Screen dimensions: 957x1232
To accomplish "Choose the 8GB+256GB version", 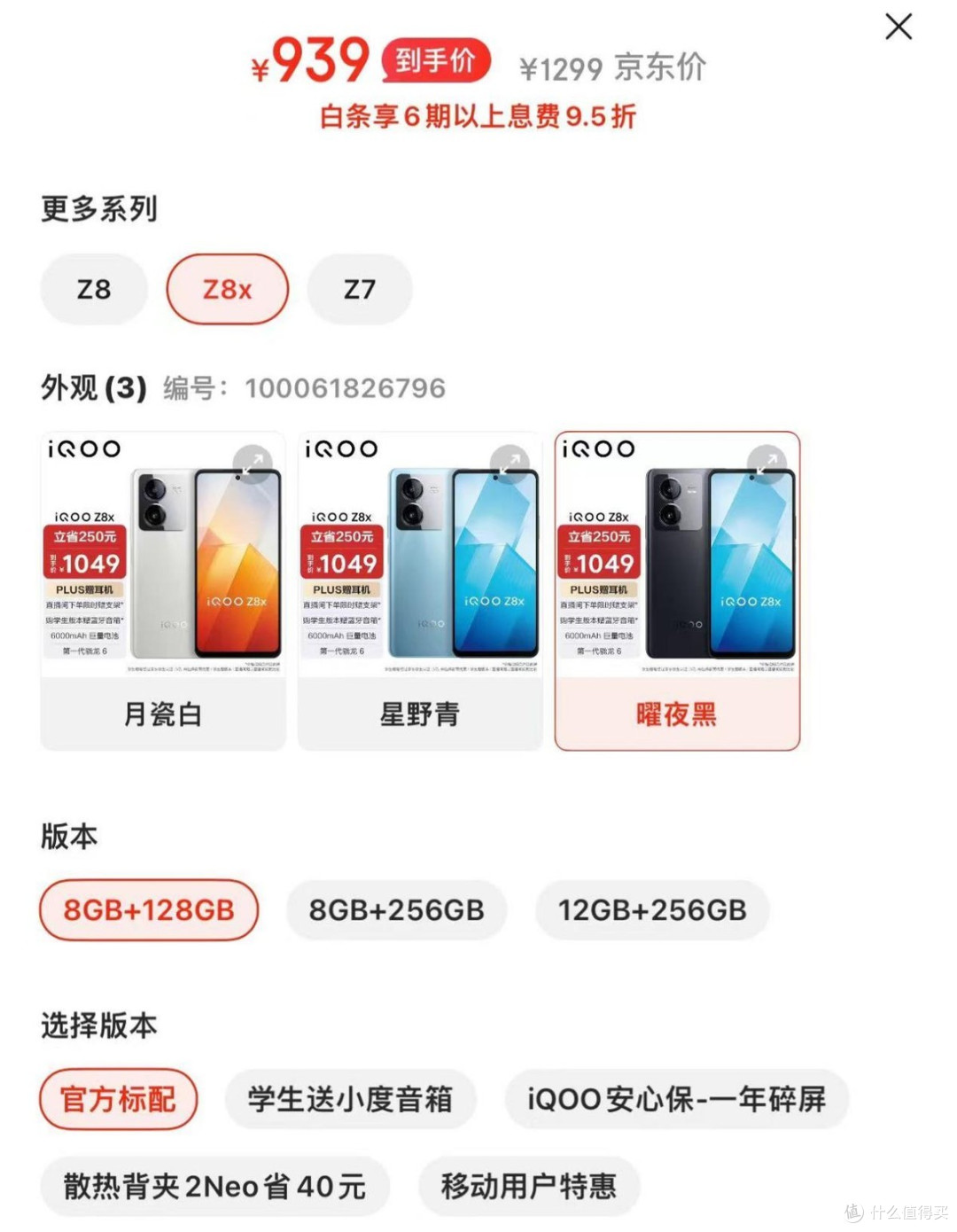I will pos(395,909).
